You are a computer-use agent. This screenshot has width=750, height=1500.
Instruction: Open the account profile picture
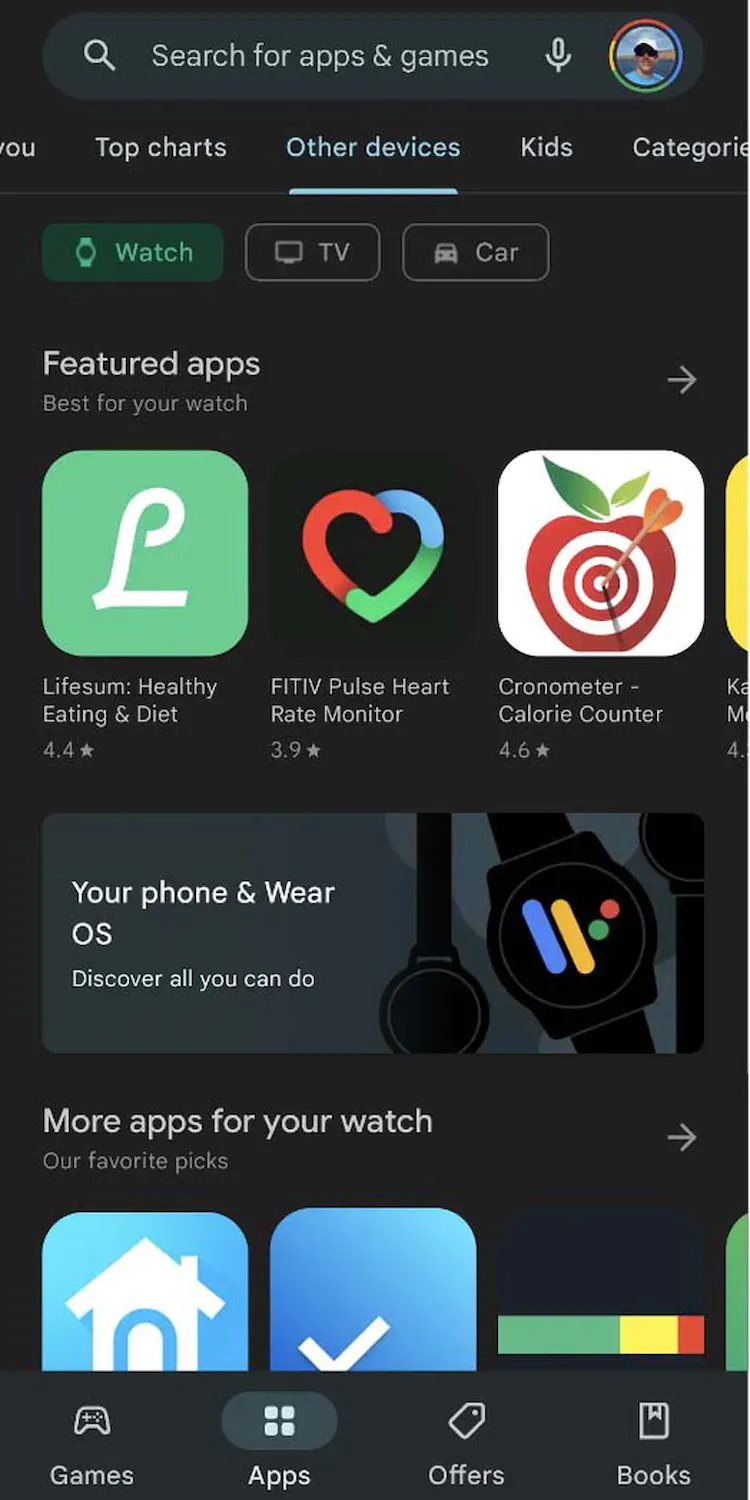tap(646, 56)
